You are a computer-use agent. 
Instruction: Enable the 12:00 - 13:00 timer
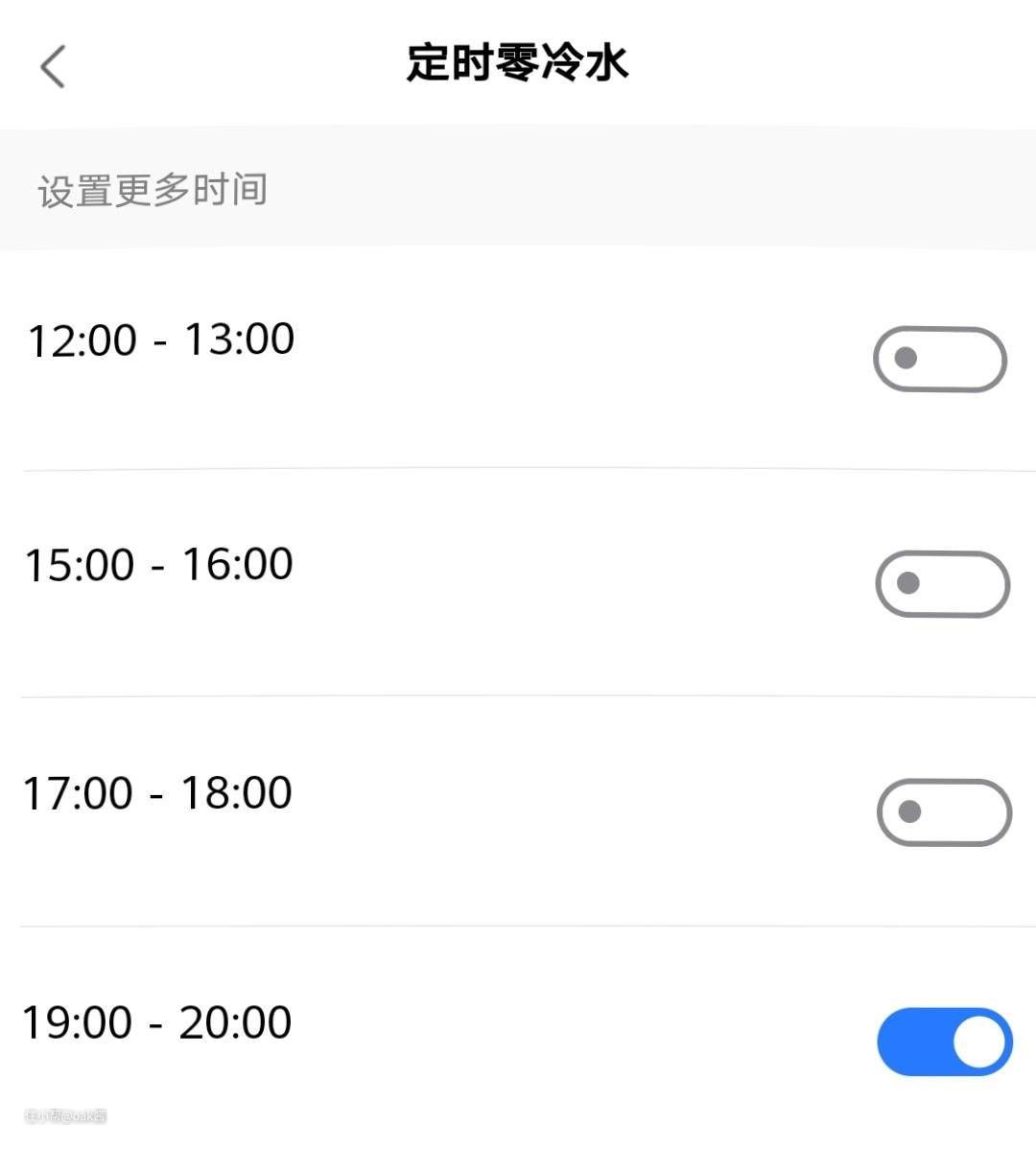click(939, 360)
